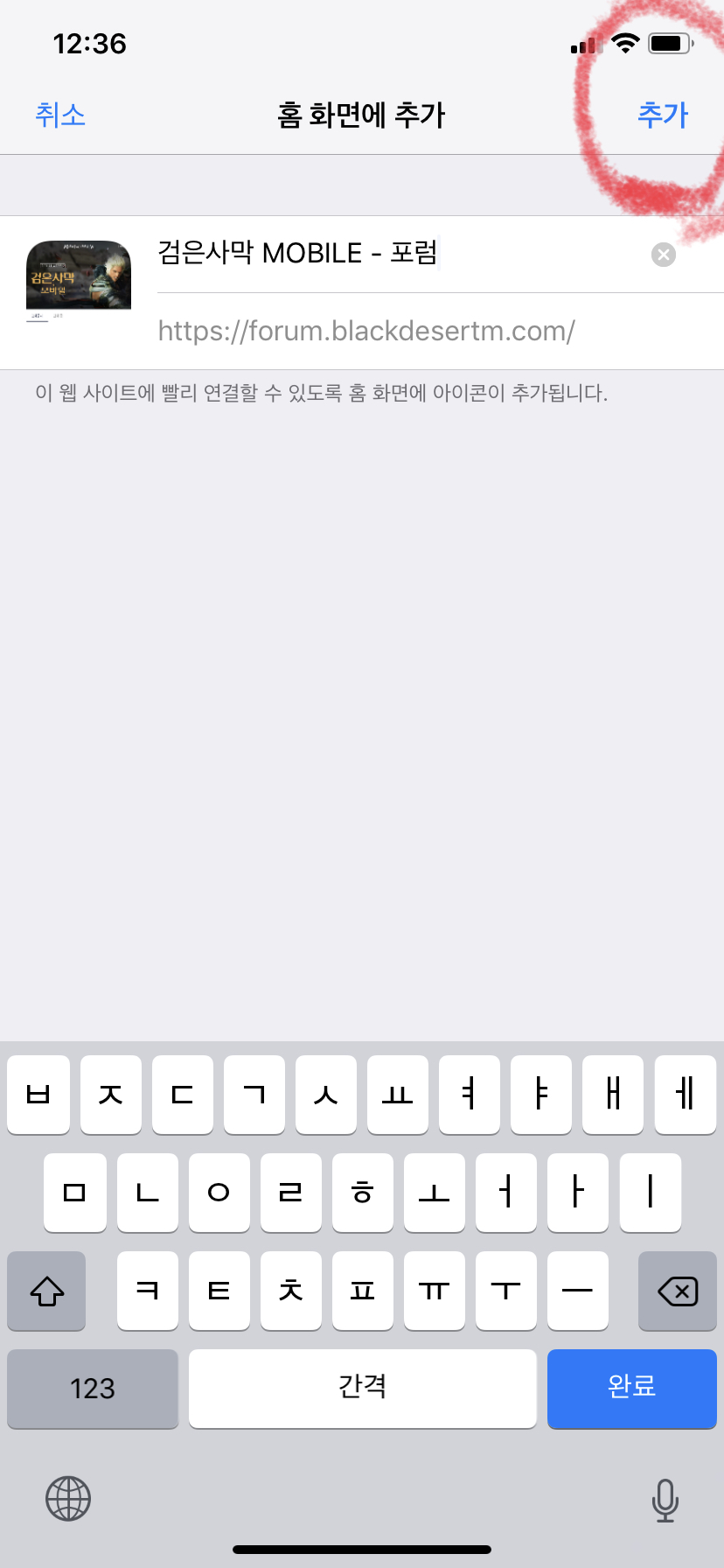The width and height of the screenshot is (724, 1568).
Task: Switch keyboard to 123 numbers
Action: pyautogui.click(x=93, y=1388)
